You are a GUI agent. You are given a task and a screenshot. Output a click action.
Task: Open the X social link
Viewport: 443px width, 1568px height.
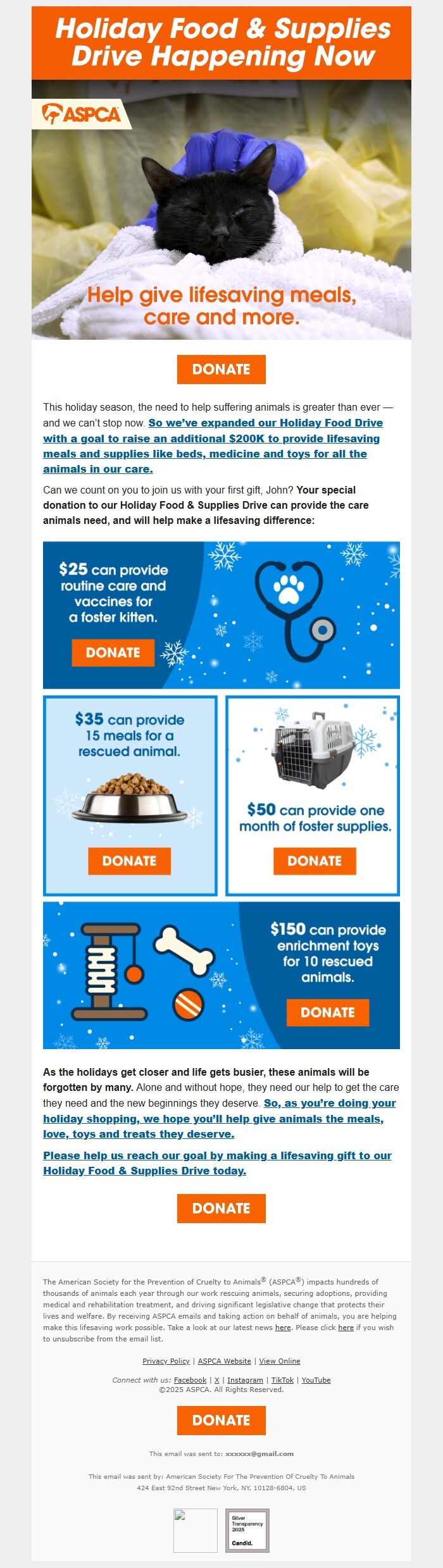(x=217, y=1380)
